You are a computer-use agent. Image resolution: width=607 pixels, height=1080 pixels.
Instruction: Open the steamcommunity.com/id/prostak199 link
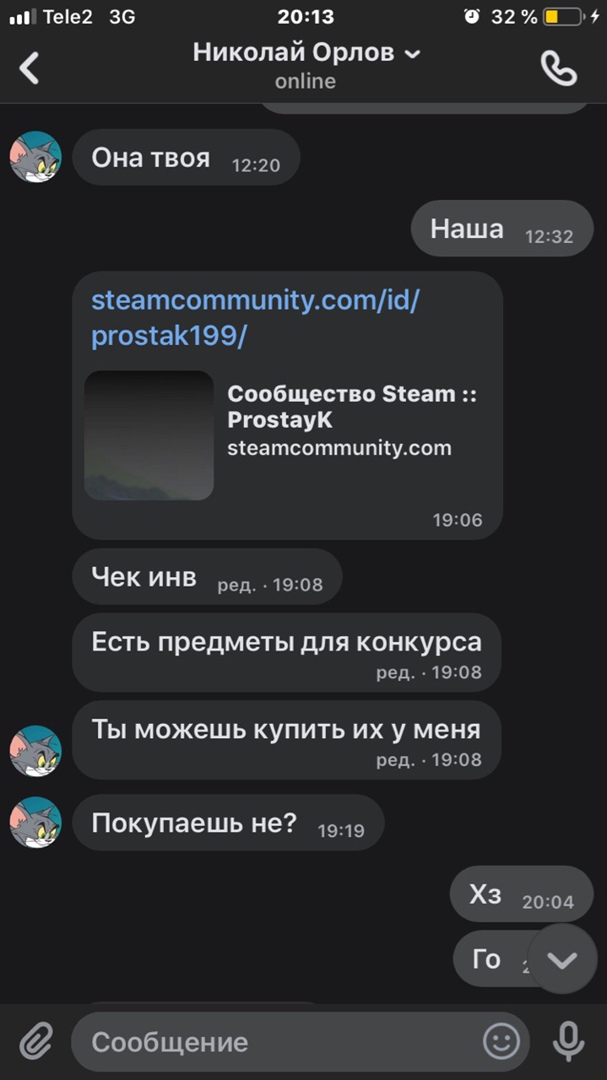[x=254, y=317]
